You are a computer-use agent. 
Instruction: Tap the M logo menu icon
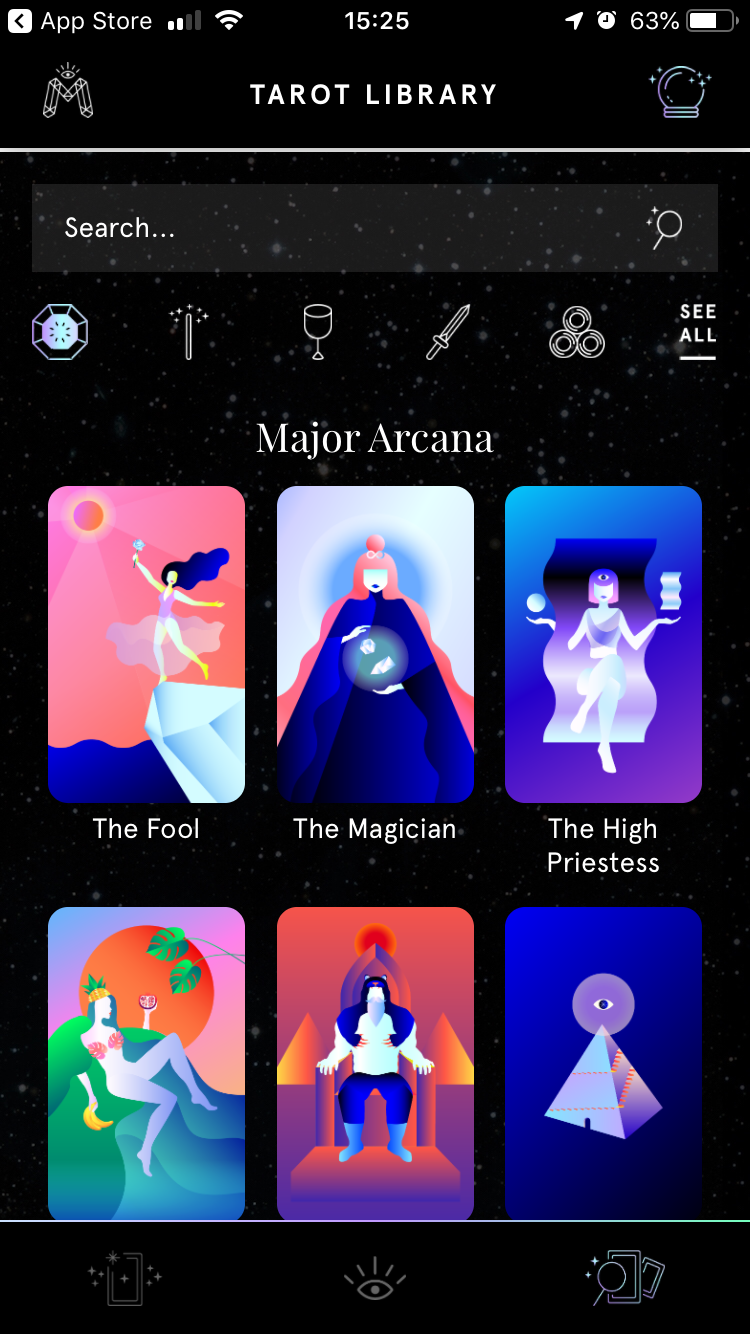(67, 93)
